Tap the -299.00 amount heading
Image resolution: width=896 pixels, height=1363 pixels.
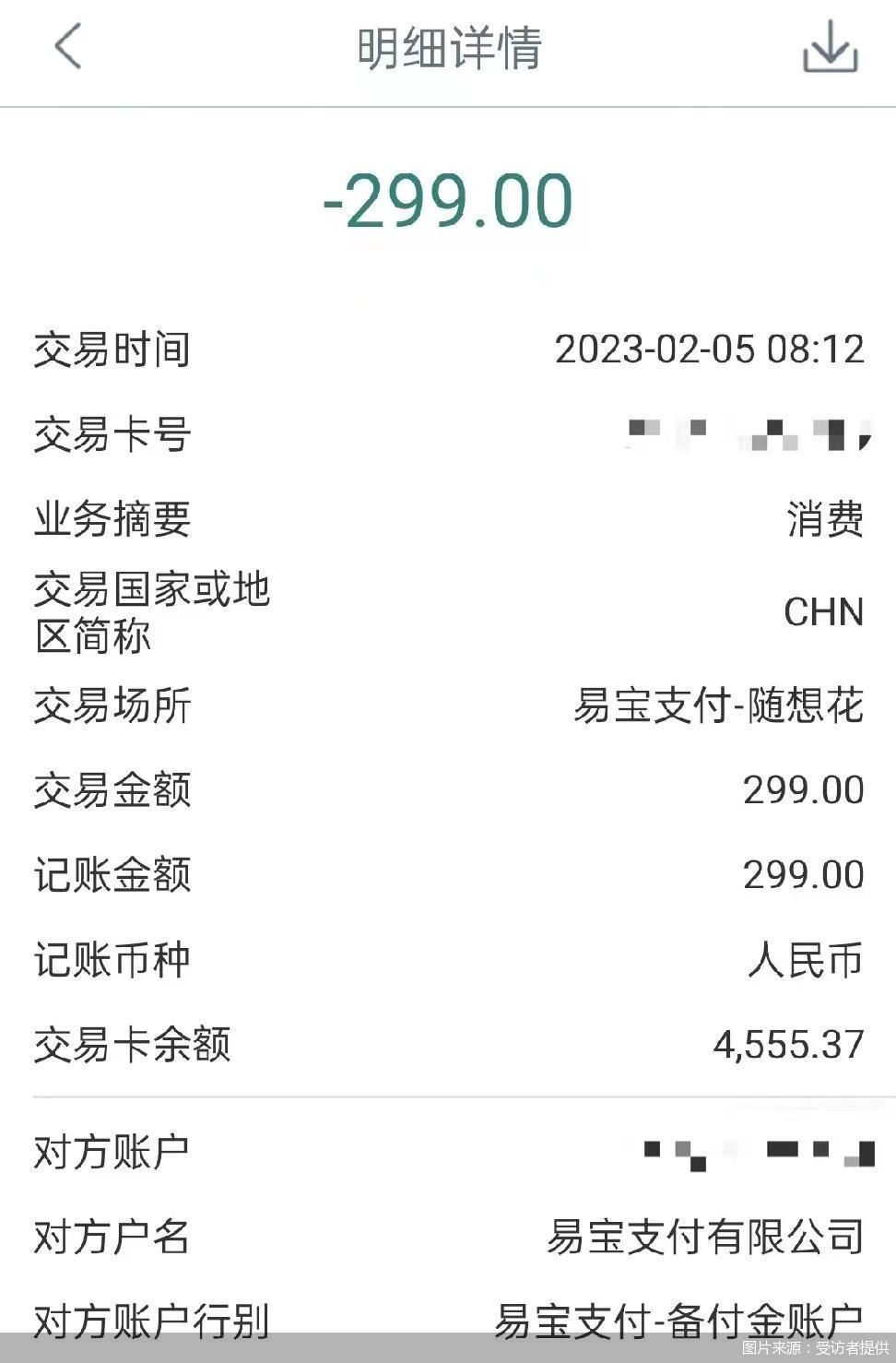click(x=449, y=201)
